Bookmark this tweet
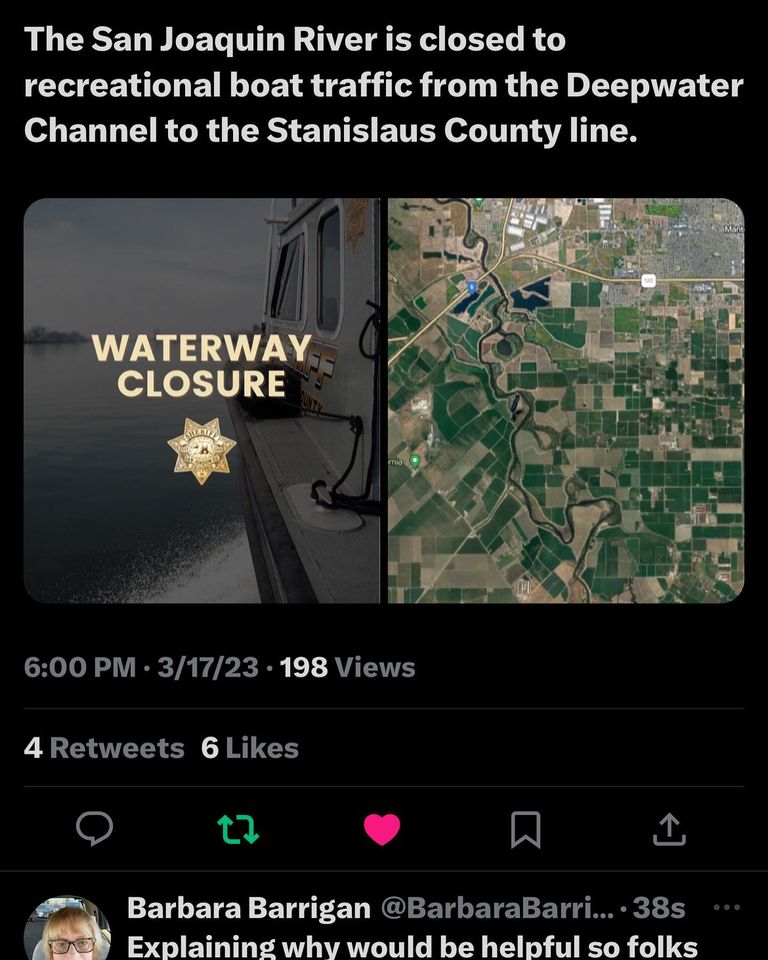 click(x=525, y=829)
